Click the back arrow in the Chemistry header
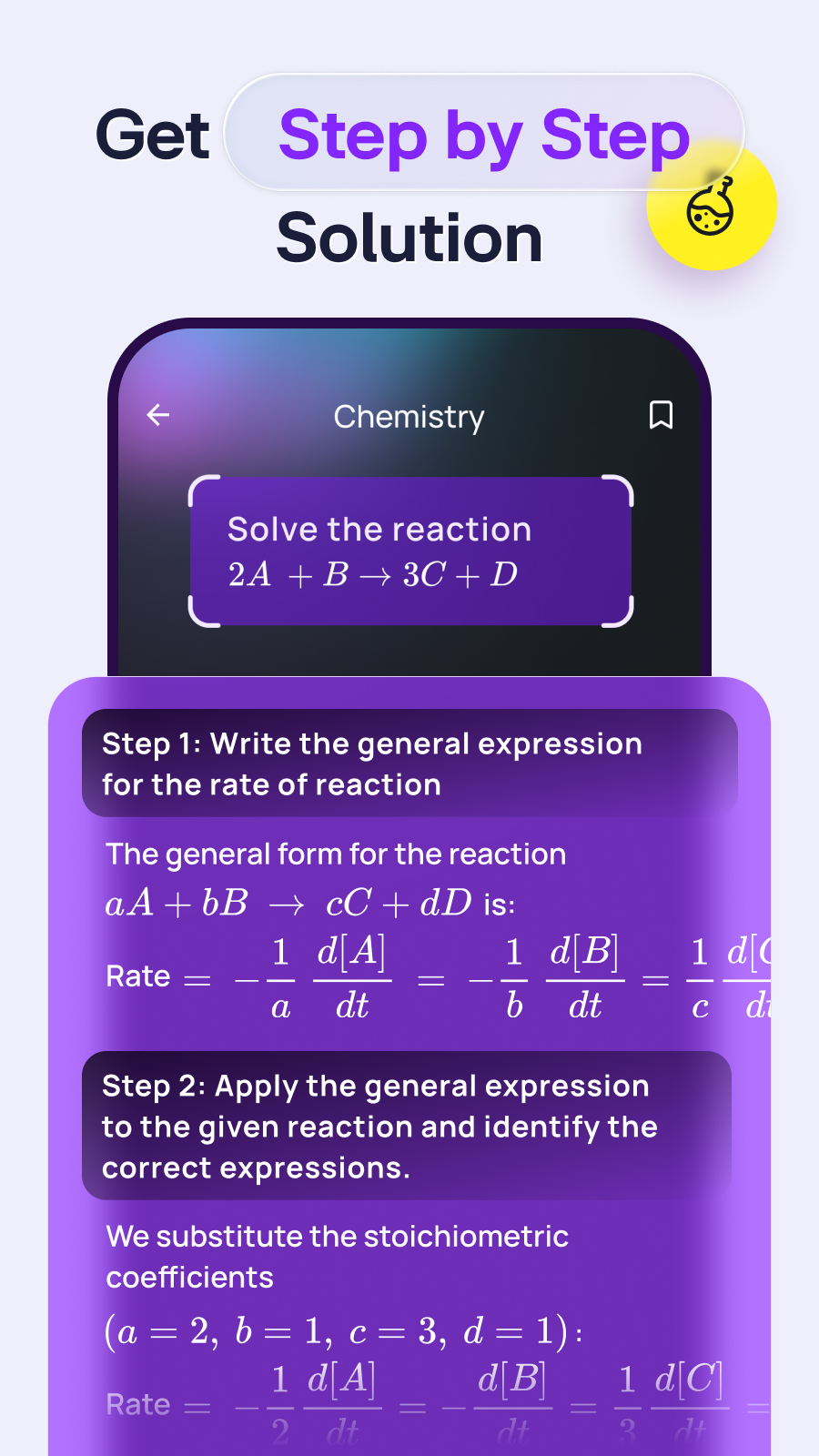 [x=158, y=415]
